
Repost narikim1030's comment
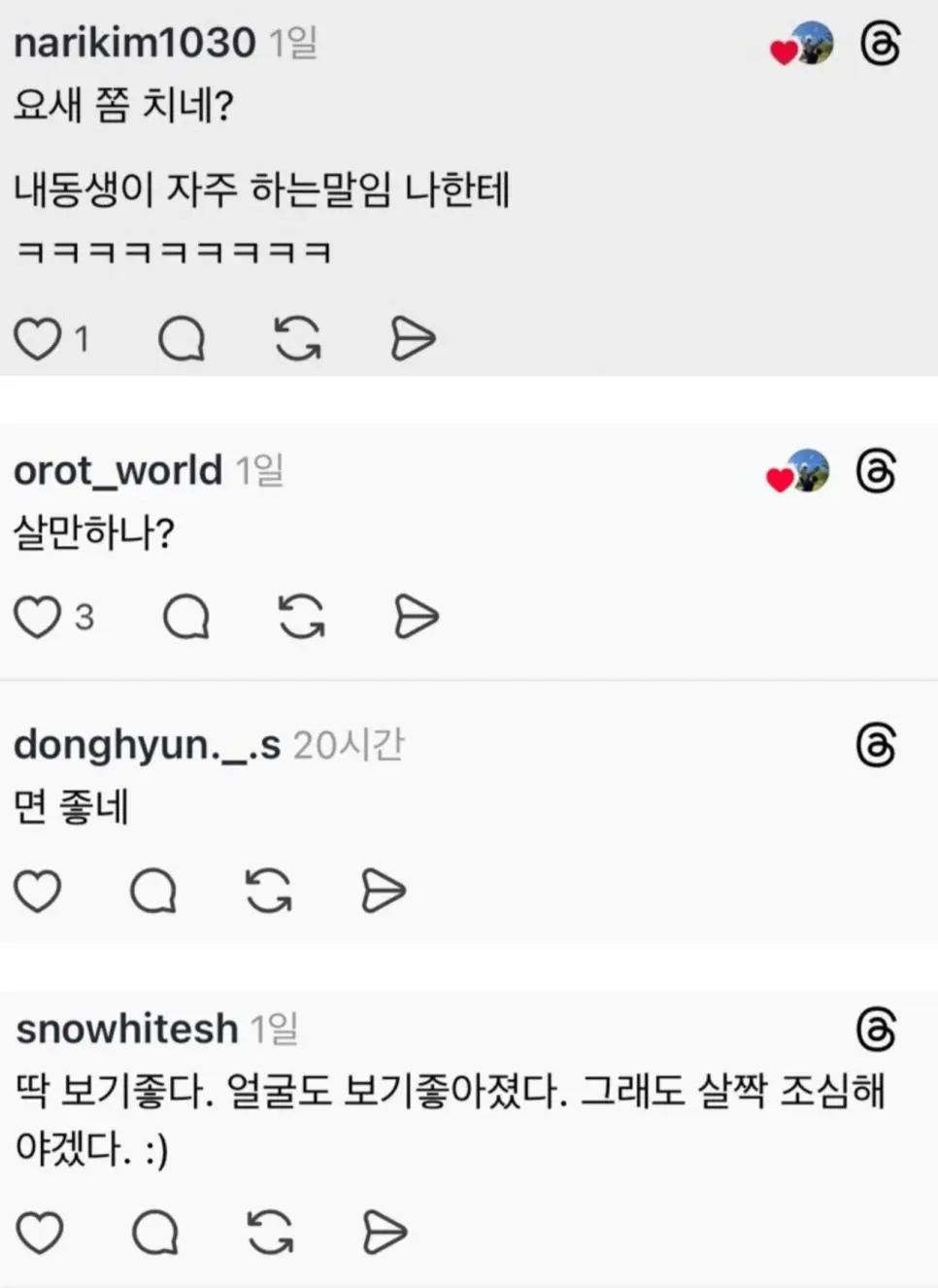(297, 339)
